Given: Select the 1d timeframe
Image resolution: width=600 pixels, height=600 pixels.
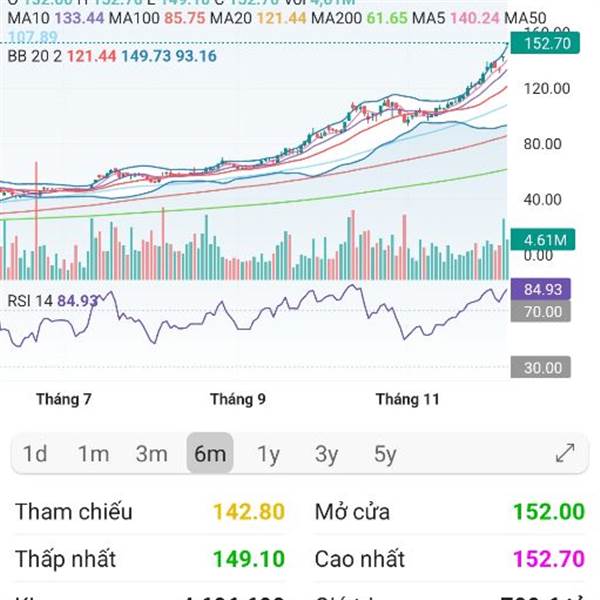Looking at the screenshot, I should pyautogui.click(x=35, y=454).
